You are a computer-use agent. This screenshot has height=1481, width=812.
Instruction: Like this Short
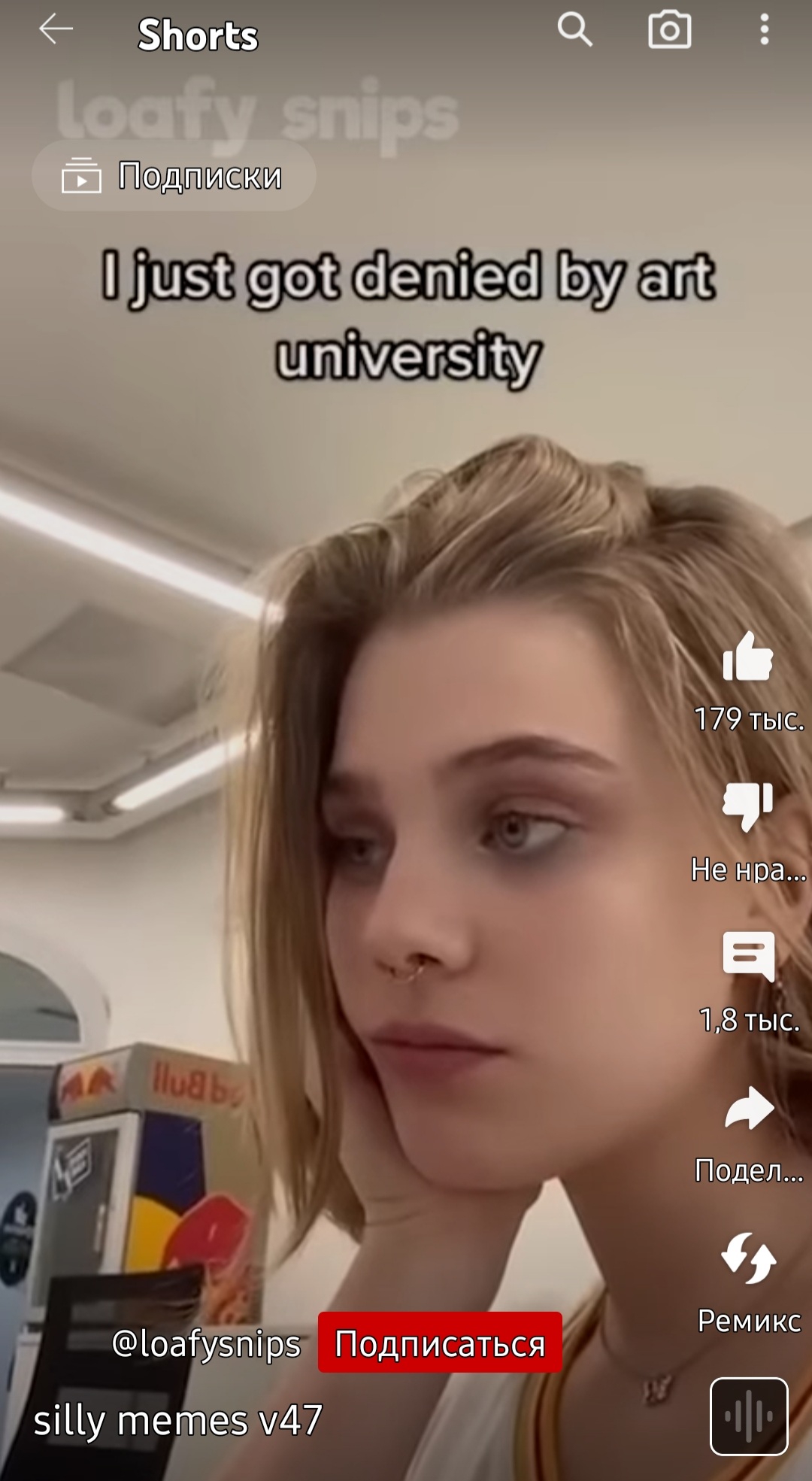[748, 657]
